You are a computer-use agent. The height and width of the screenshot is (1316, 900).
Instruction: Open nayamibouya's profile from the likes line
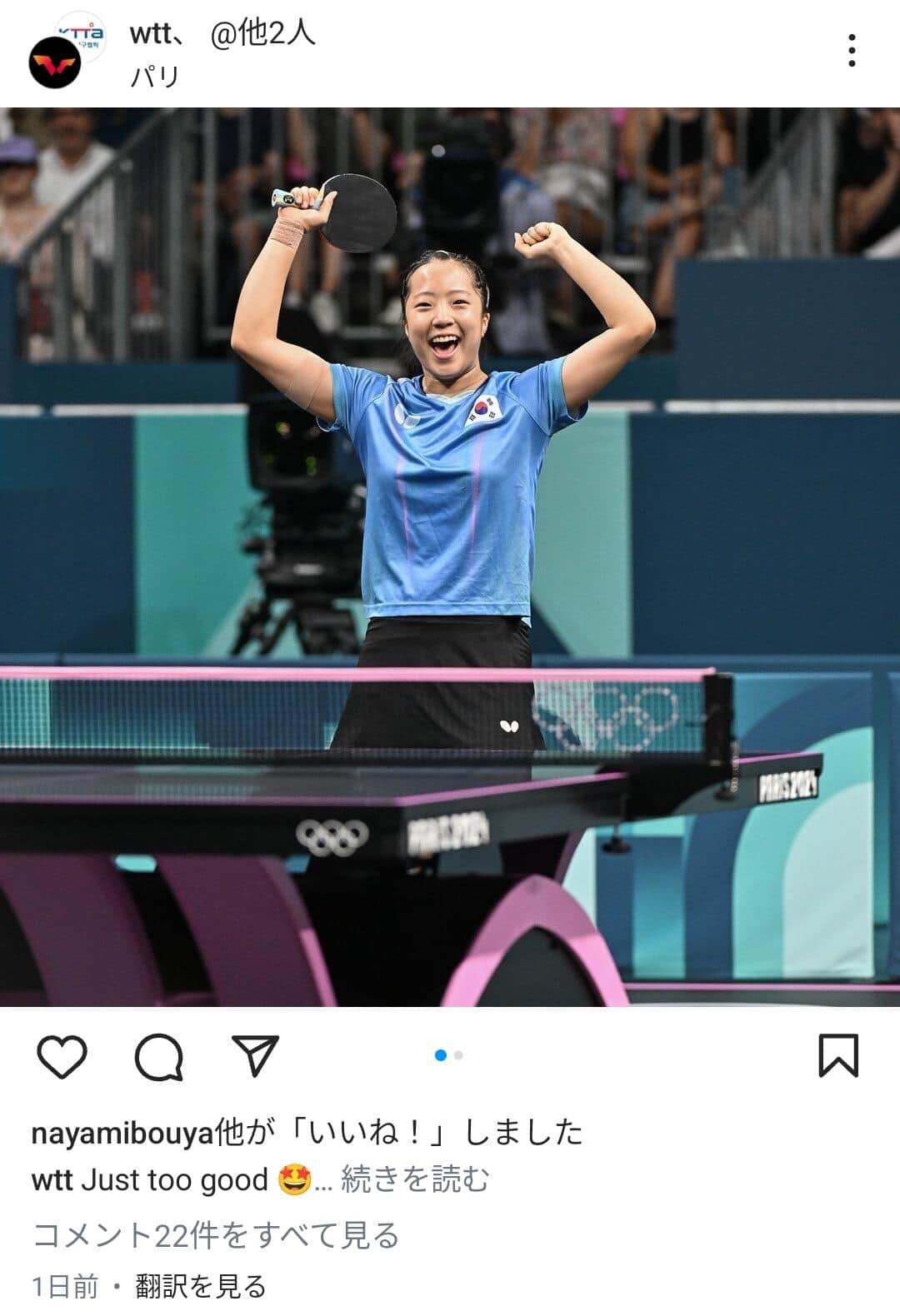[x=122, y=1133]
